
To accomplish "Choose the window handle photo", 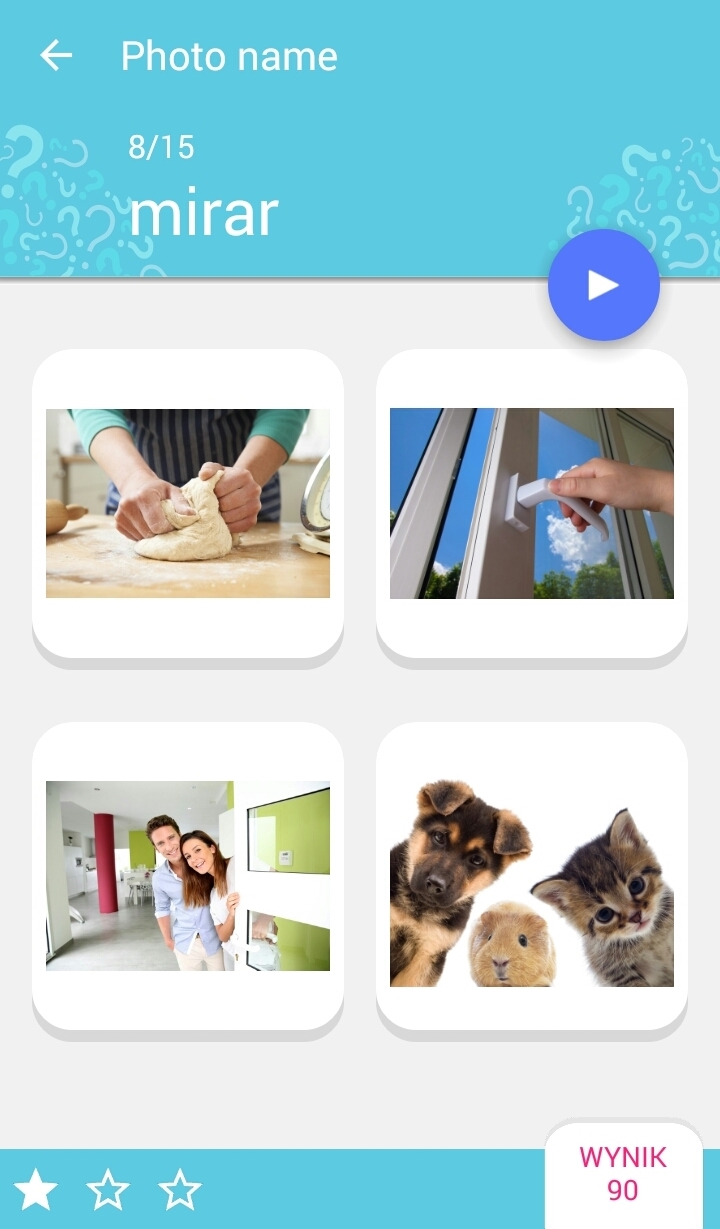I will 531,503.
